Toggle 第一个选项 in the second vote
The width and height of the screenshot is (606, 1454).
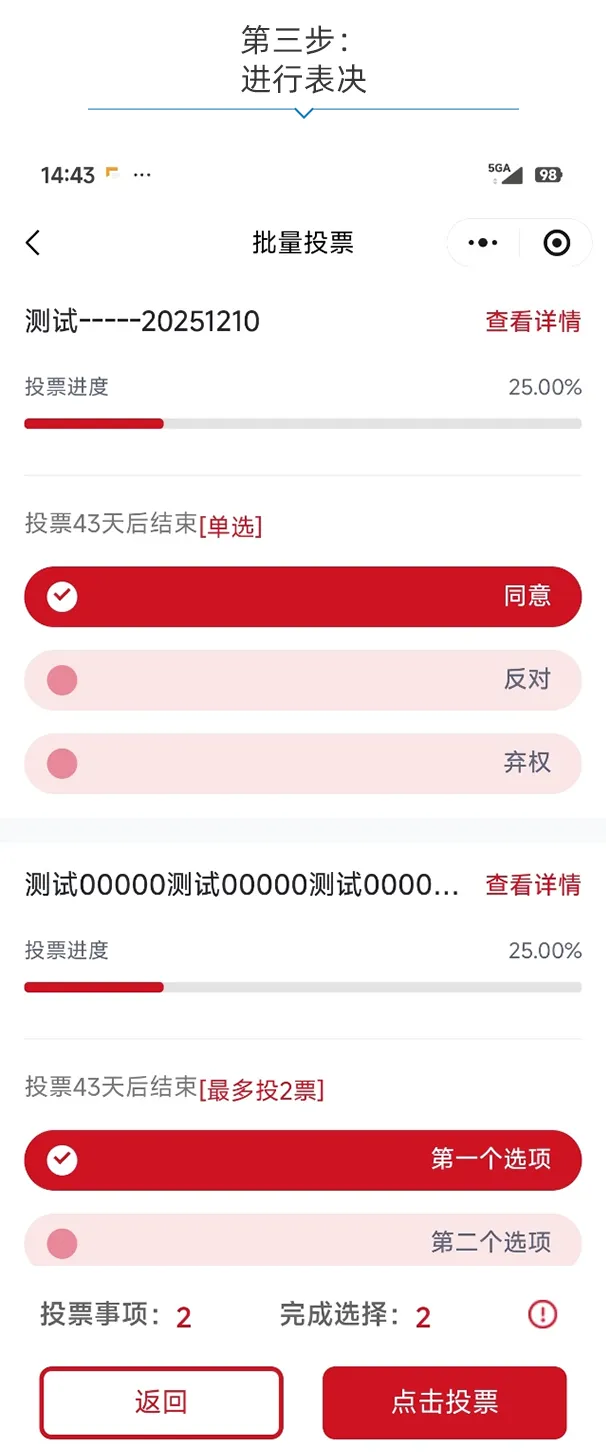(x=302, y=1160)
